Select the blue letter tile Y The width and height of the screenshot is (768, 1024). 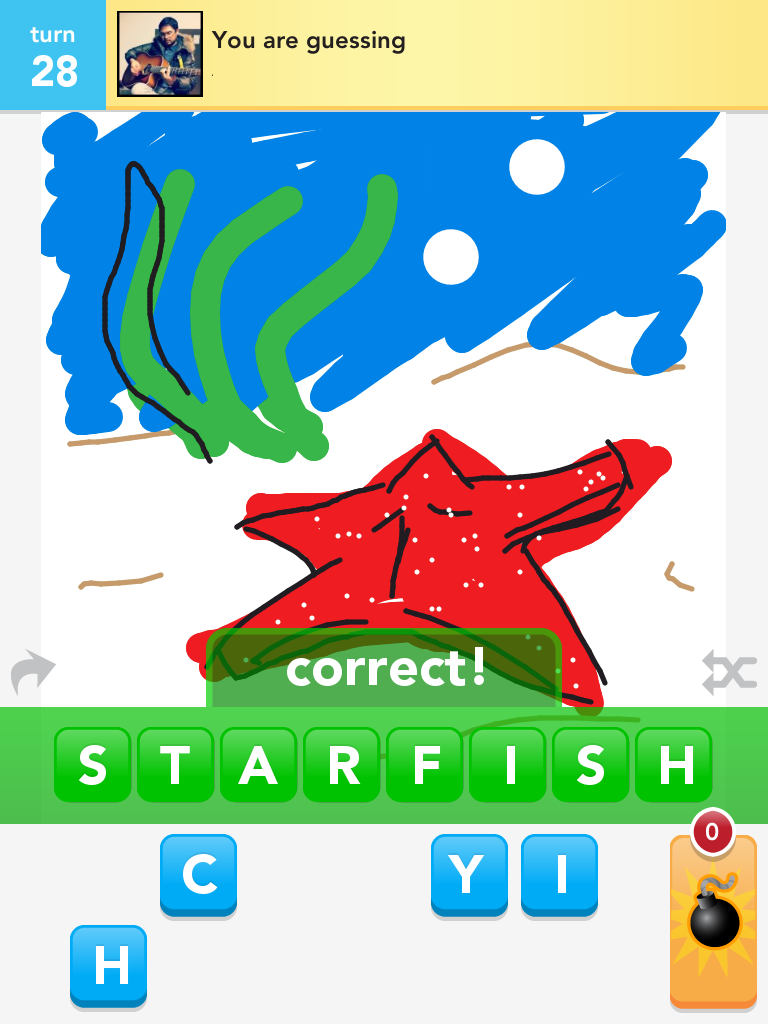pyautogui.click(x=469, y=874)
